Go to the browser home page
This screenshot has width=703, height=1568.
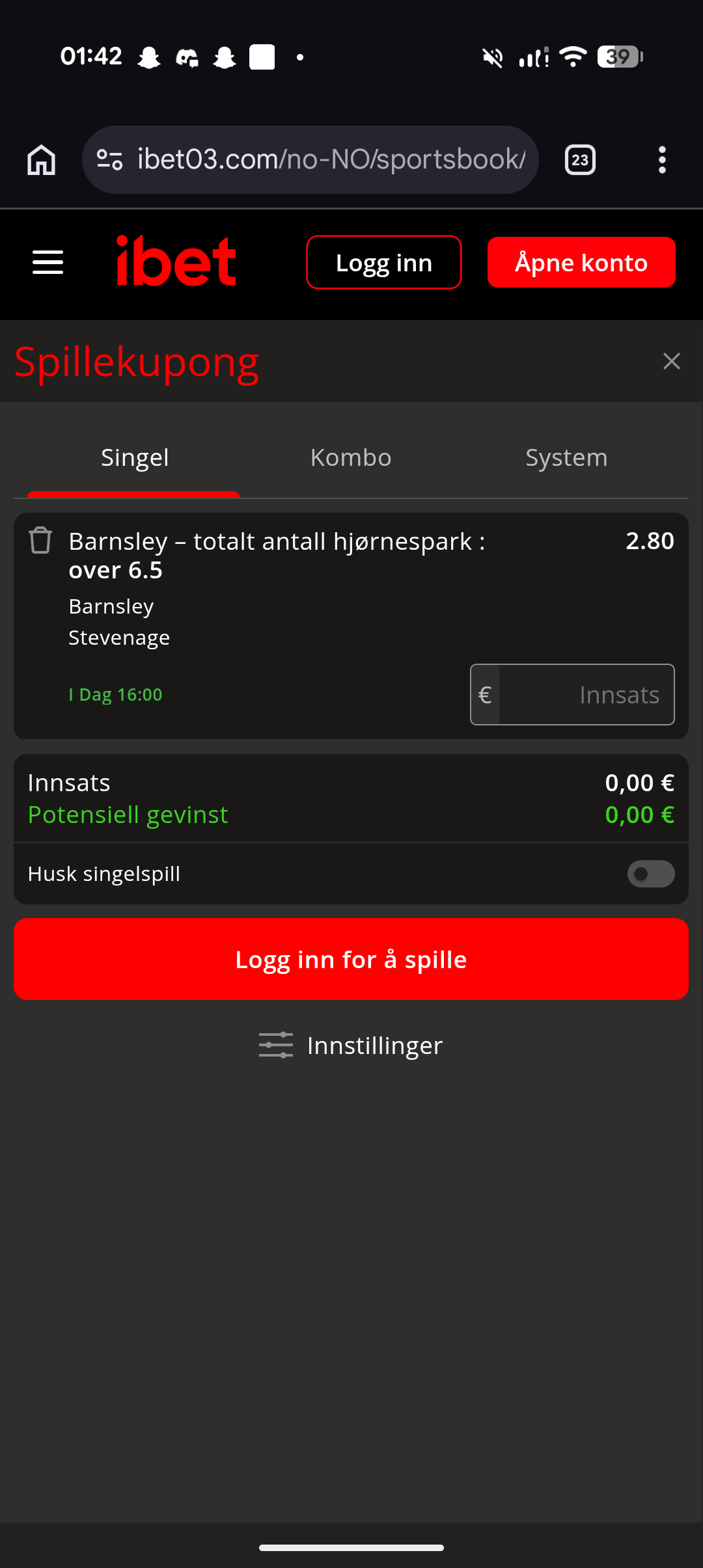click(41, 160)
